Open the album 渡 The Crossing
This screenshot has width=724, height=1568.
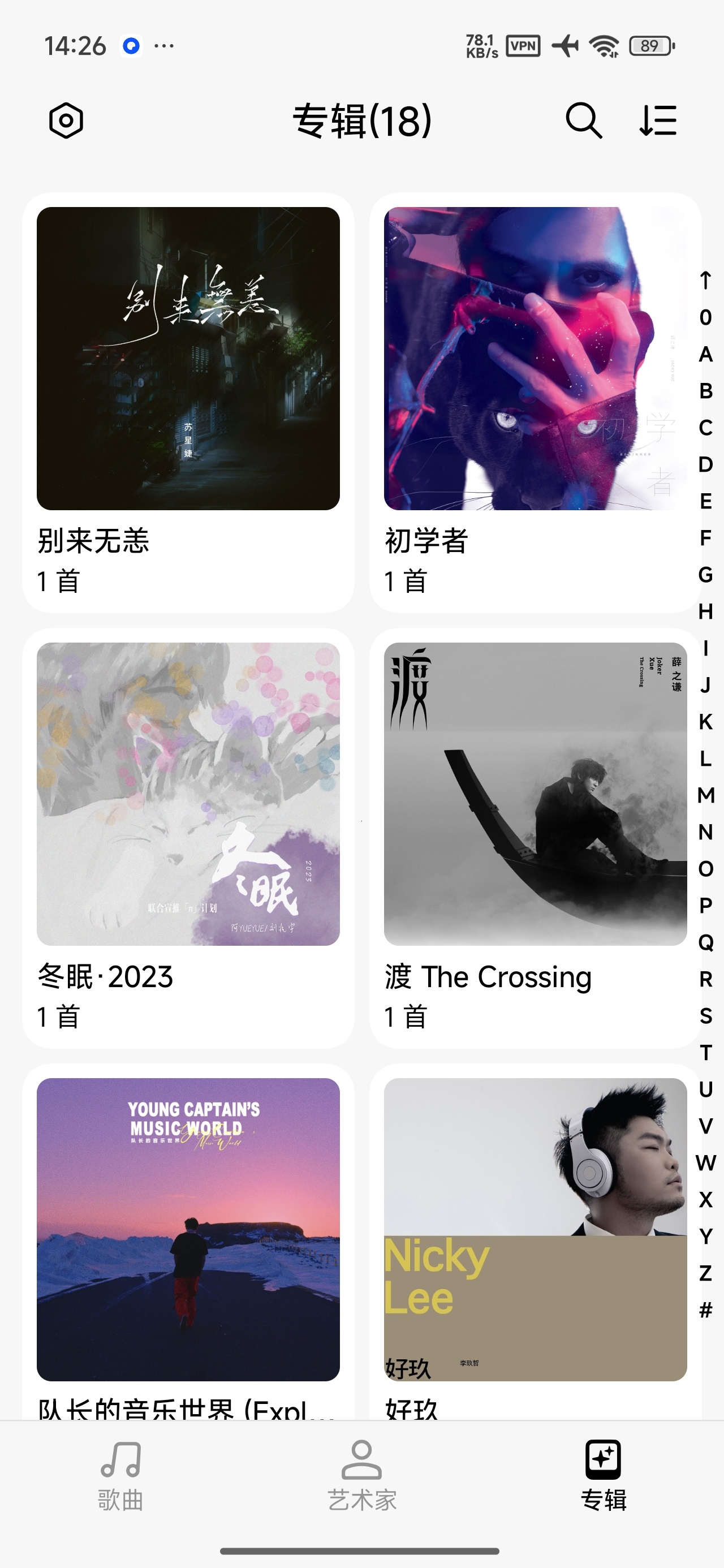point(535,838)
